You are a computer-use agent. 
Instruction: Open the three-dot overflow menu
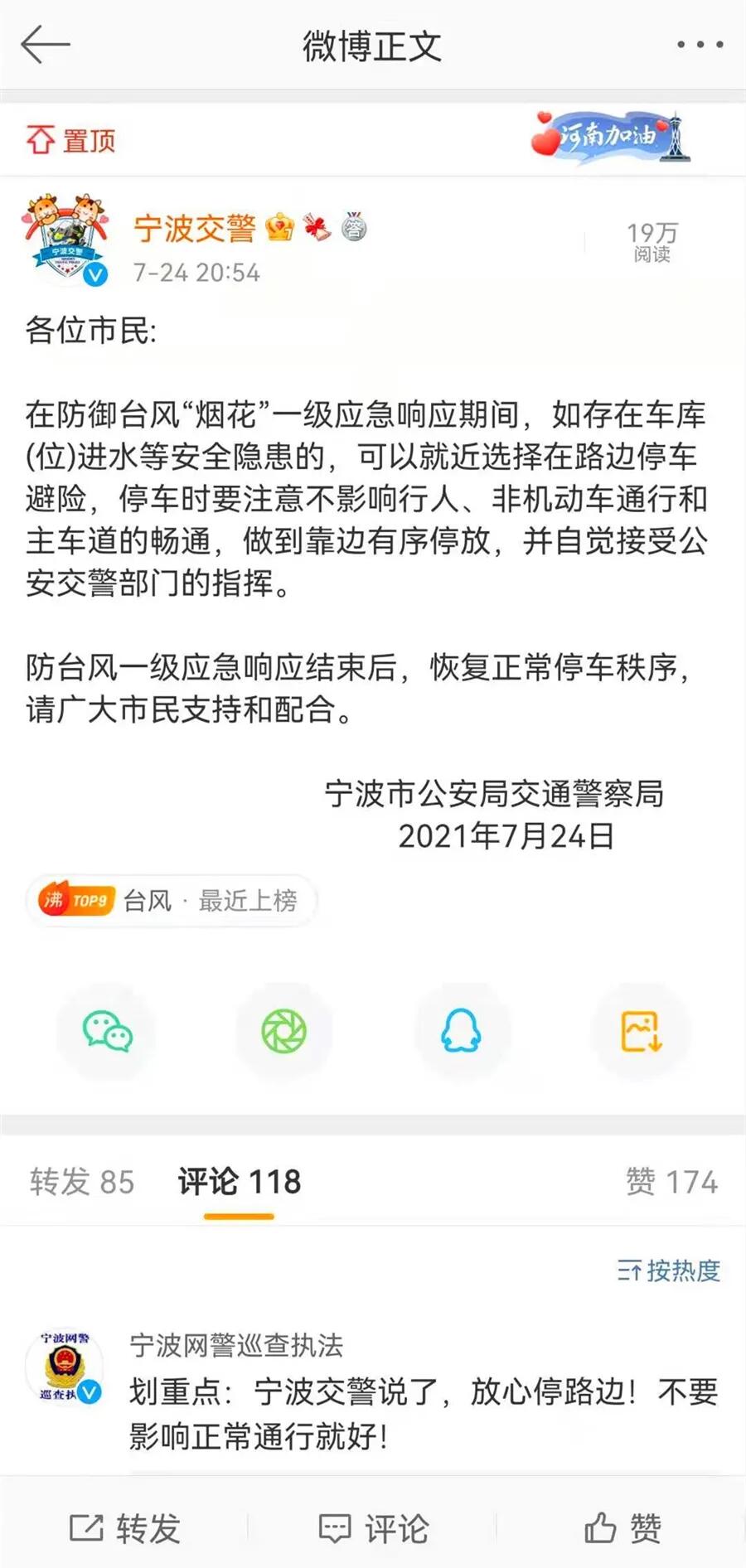(x=700, y=45)
